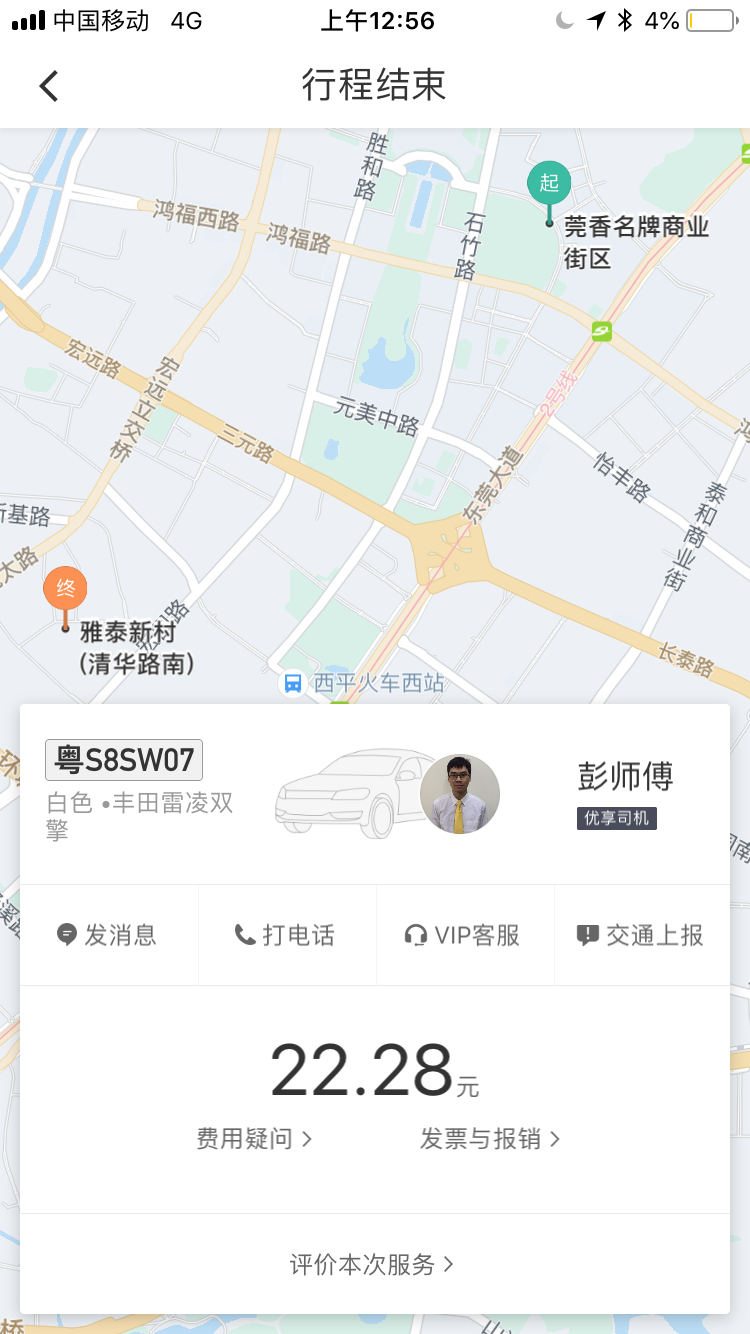Viewport: 750px width, 1334px height.
Task: Call the driver with 打电话
Action: [286, 935]
